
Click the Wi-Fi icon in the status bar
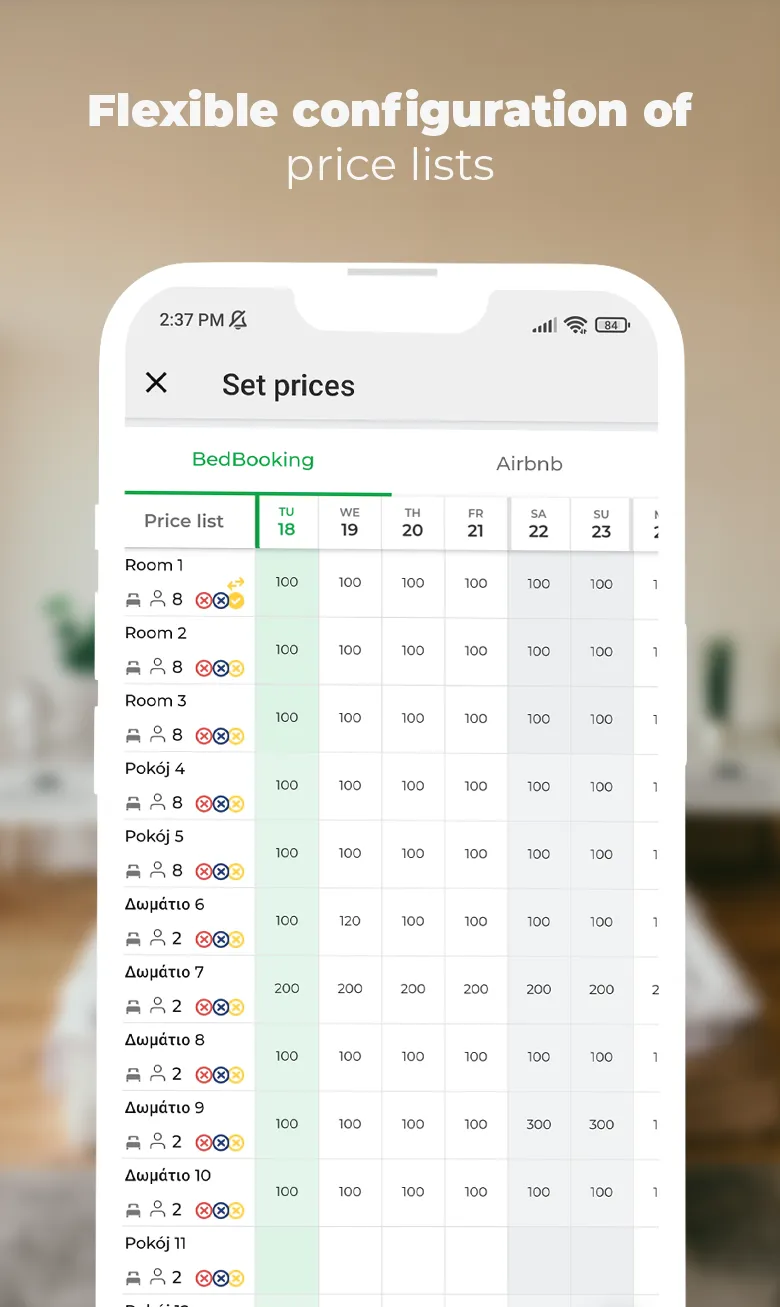(575, 324)
